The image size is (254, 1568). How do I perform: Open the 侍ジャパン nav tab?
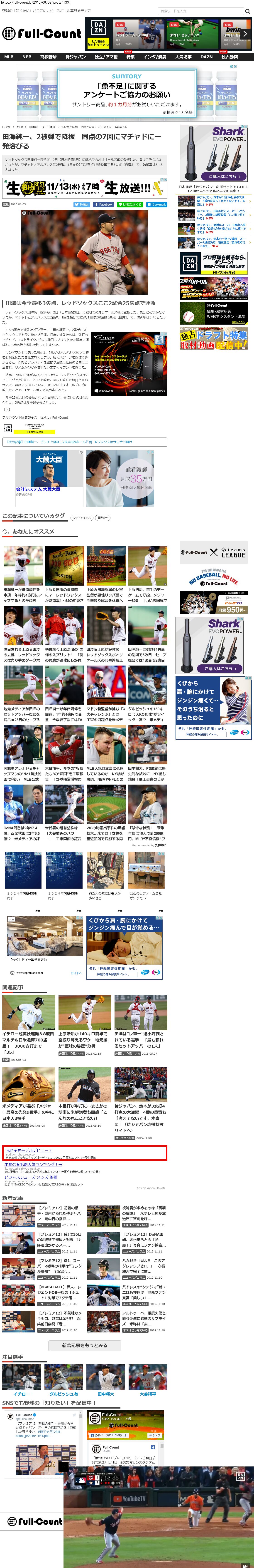(75, 57)
